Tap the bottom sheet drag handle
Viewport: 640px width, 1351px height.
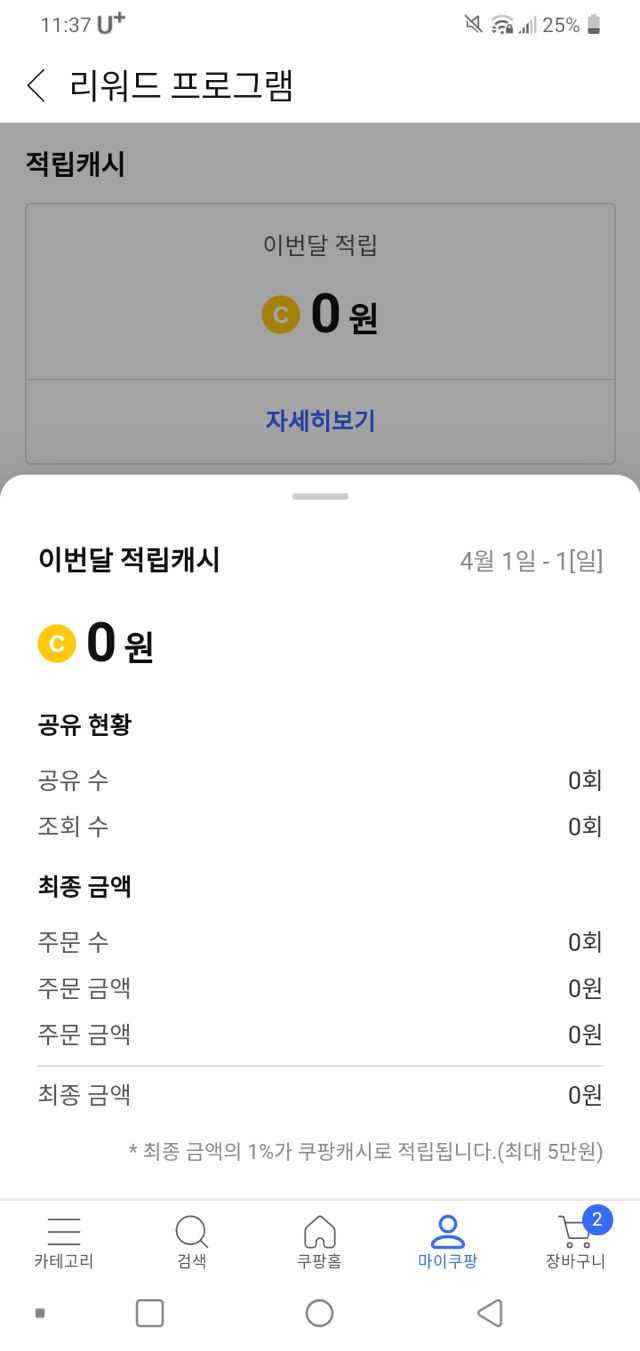coord(320,496)
